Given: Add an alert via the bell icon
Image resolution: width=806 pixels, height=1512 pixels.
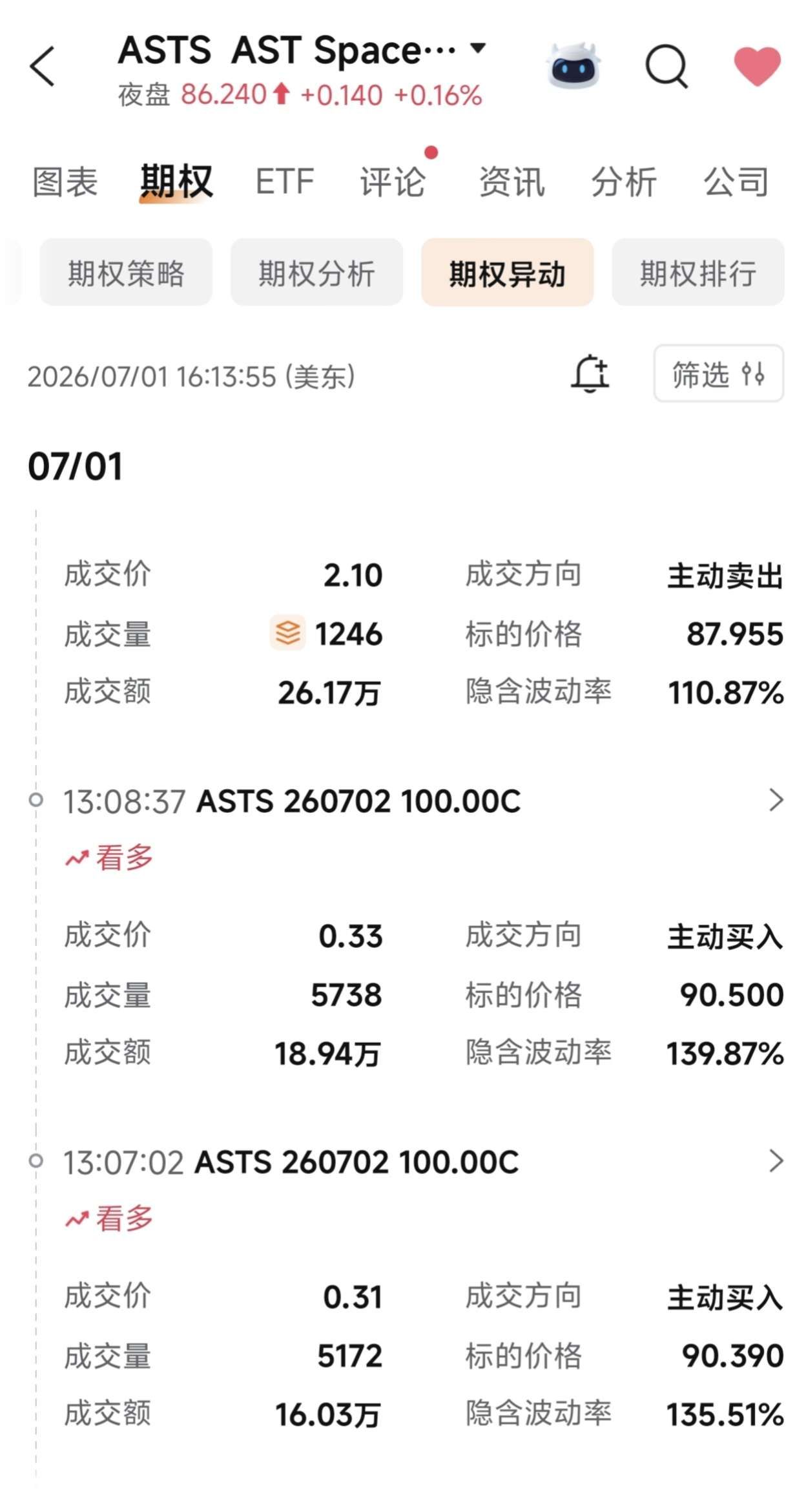Looking at the screenshot, I should pos(590,373).
